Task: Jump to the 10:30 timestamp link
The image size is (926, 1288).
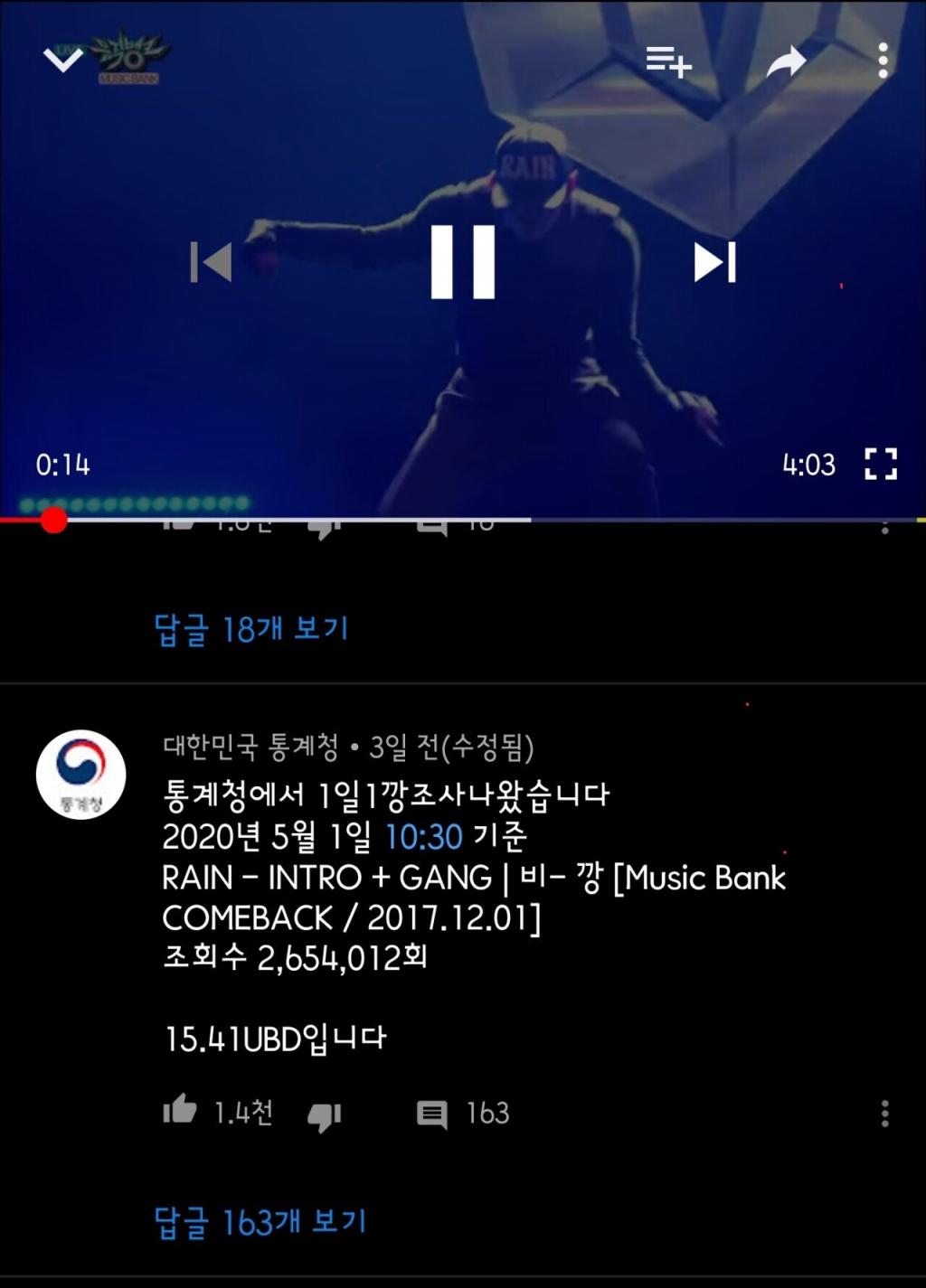Action: click(x=423, y=837)
